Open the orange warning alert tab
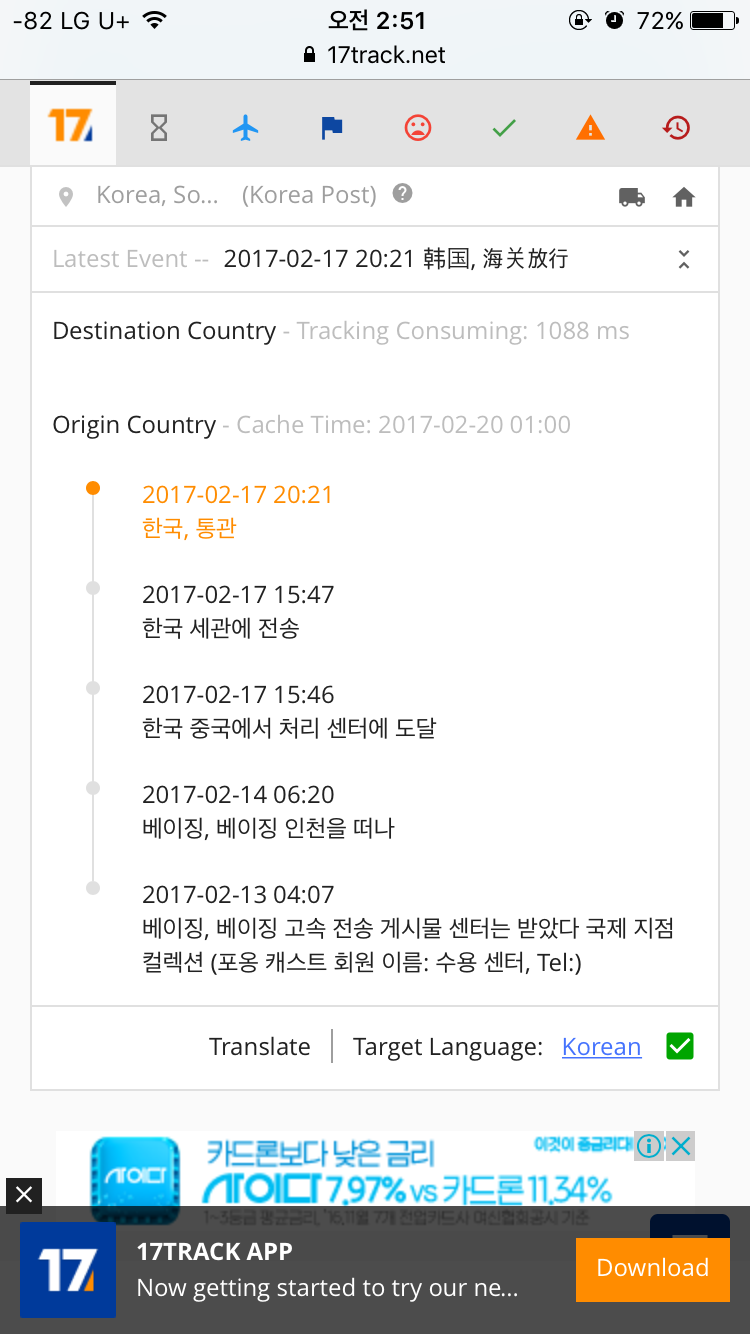The width and height of the screenshot is (750, 1334). 591,128
